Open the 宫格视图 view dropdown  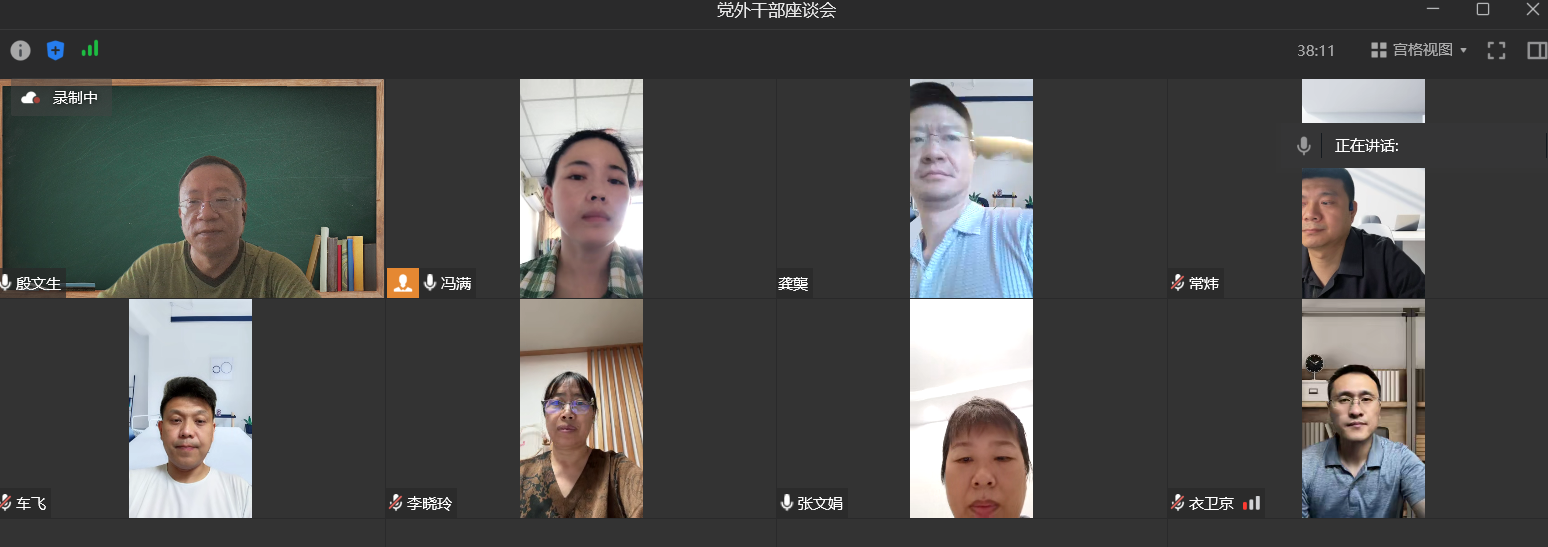[x=1419, y=50]
